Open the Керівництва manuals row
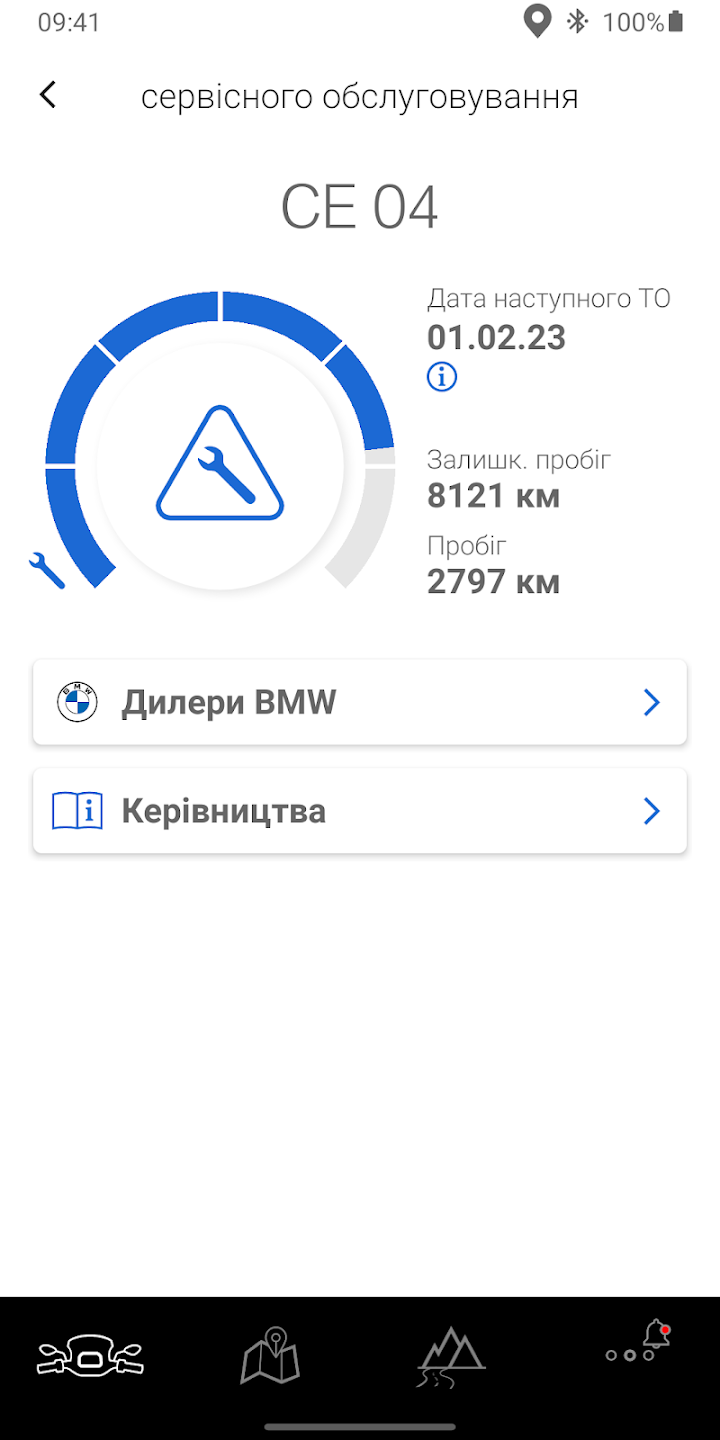The image size is (720, 1440). (360, 811)
